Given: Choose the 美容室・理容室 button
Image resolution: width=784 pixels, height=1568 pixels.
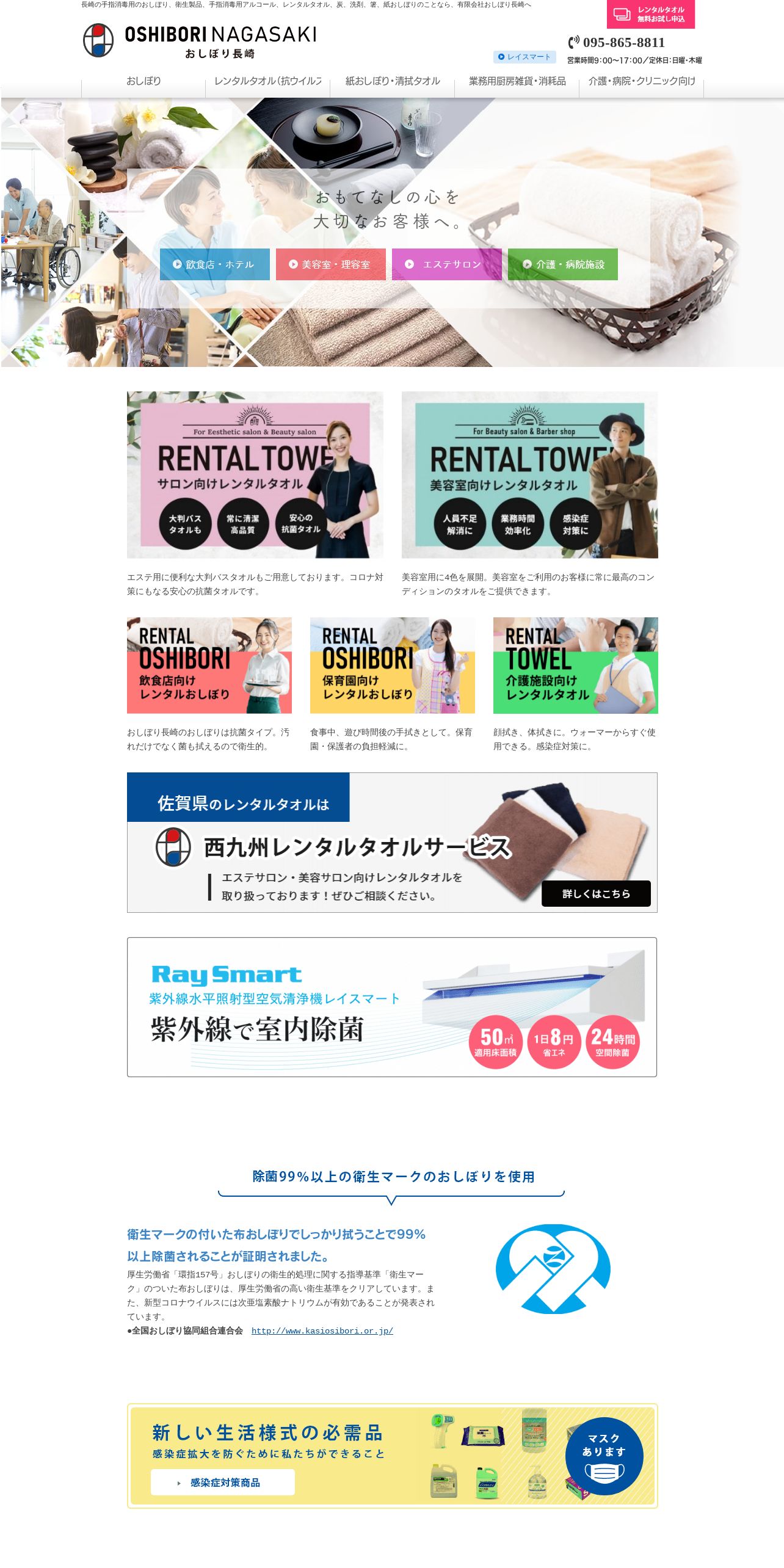Looking at the screenshot, I should tap(331, 264).
